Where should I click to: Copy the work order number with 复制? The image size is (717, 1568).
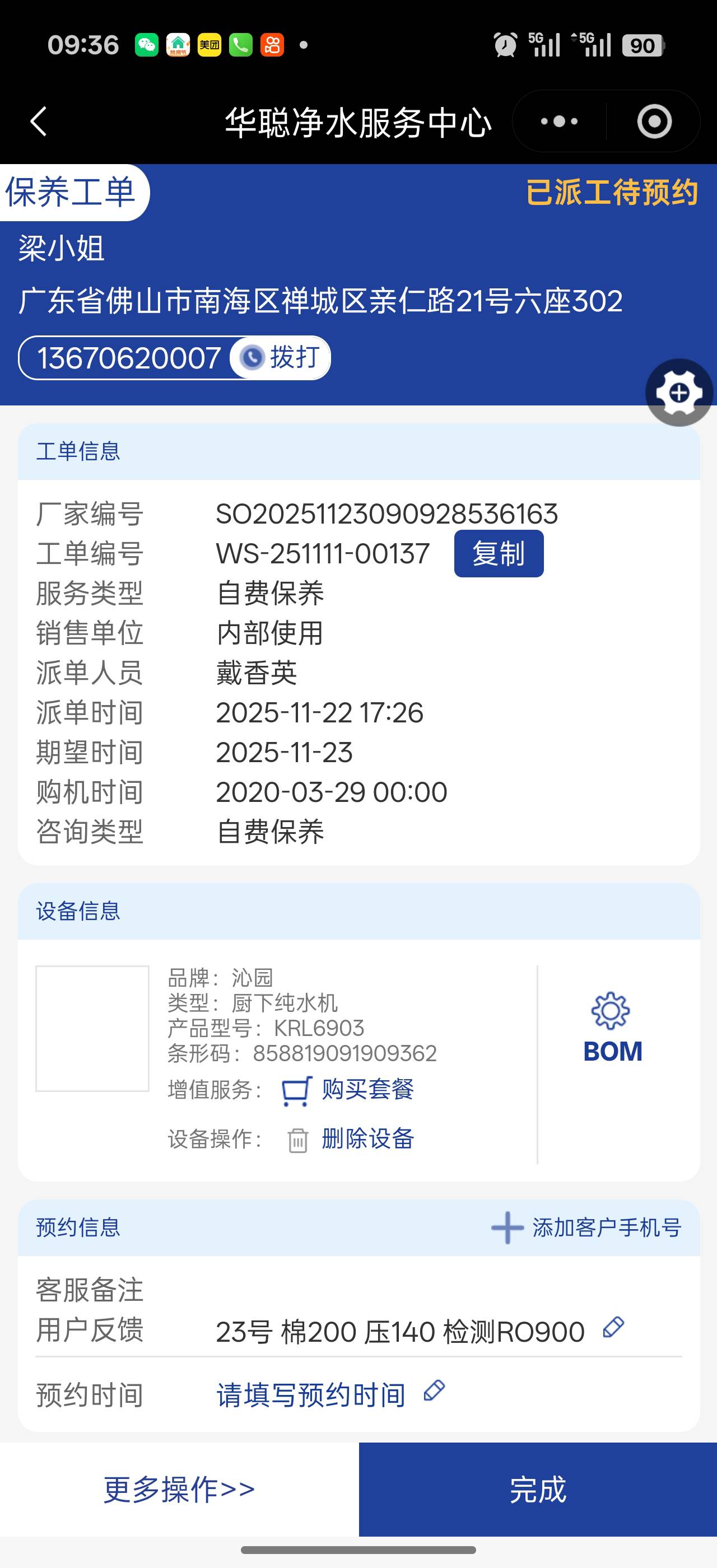[499, 553]
